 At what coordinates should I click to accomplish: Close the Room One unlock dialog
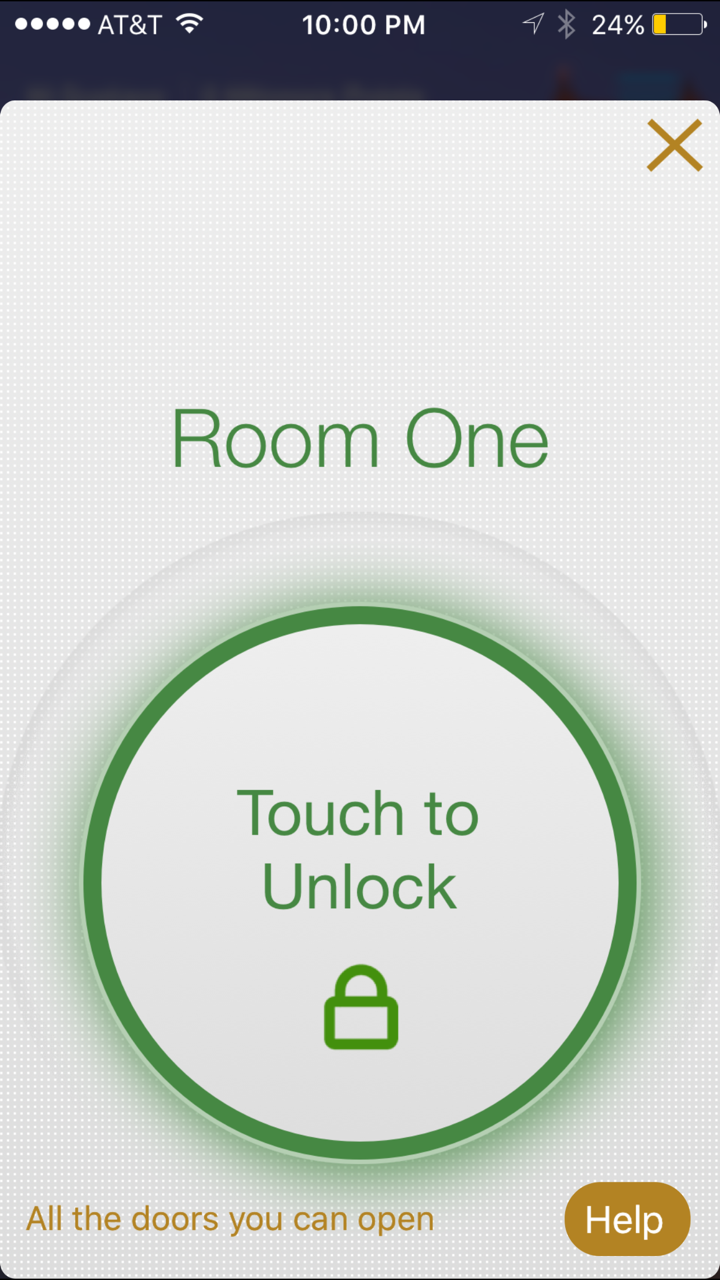tap(674, 146)
